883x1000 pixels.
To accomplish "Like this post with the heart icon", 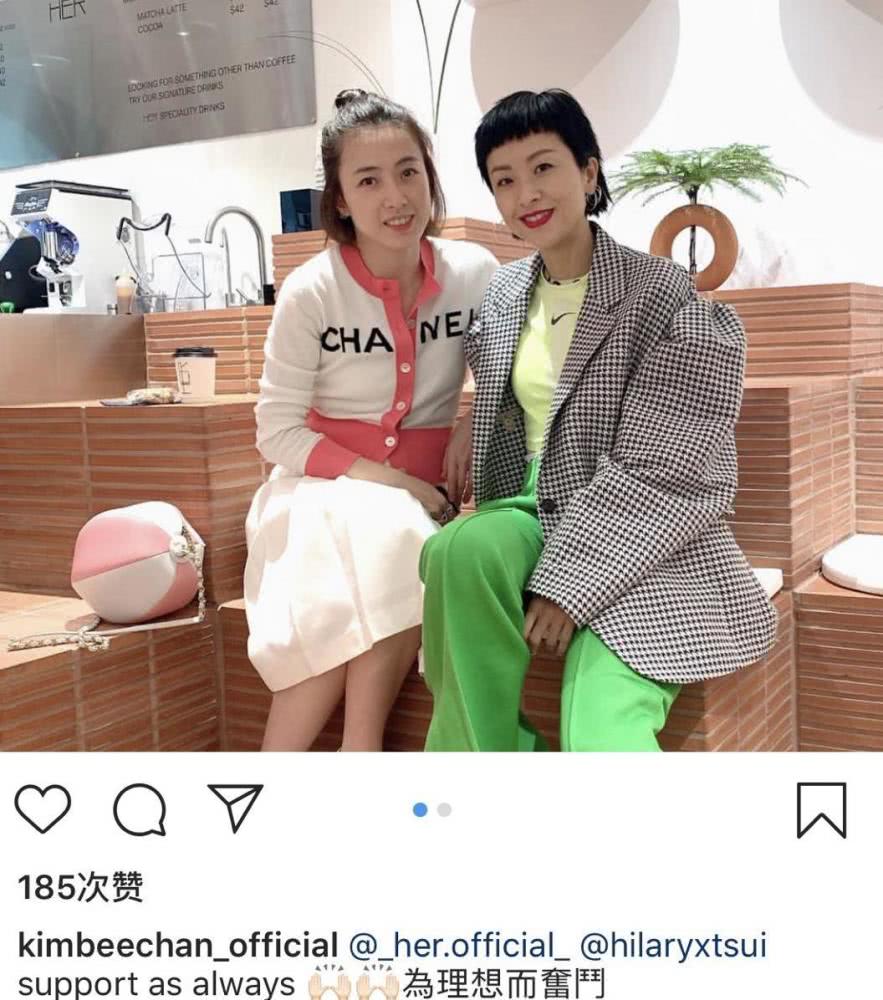I will (43, 809).
